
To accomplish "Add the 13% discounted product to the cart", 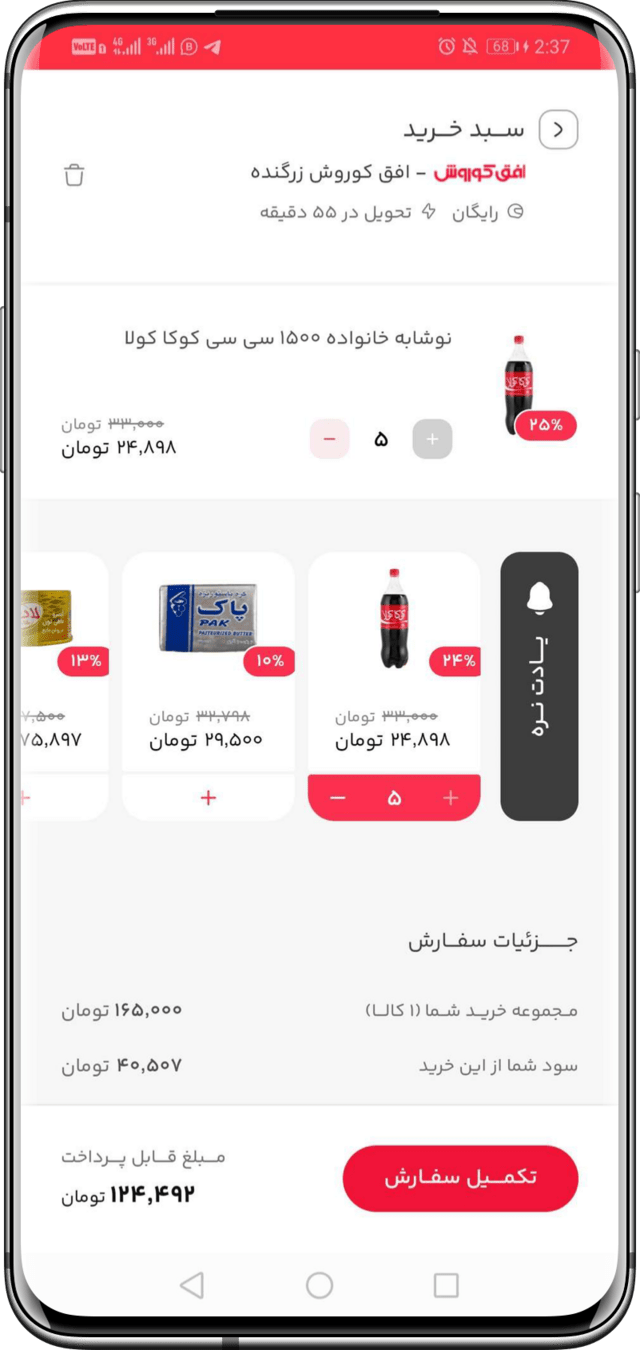I will point(26,798).
